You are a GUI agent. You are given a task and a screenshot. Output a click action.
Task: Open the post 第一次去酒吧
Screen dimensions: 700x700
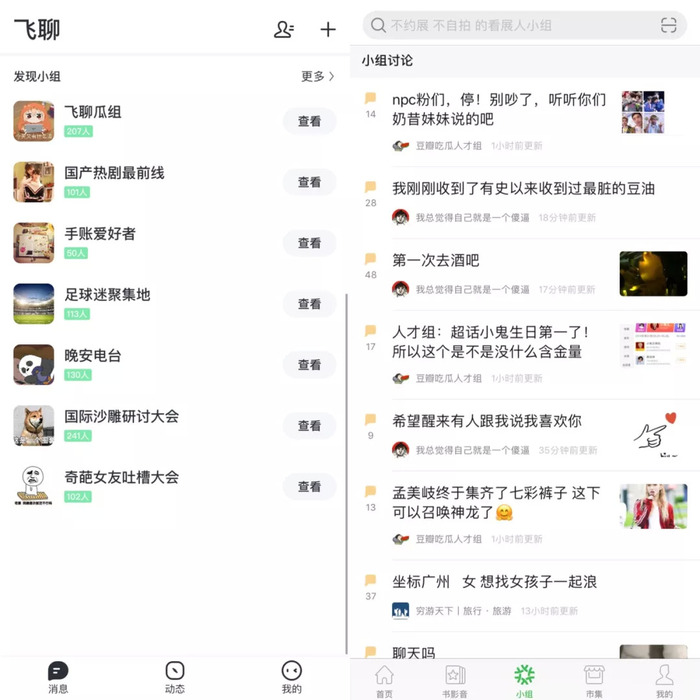click(436, 260)
